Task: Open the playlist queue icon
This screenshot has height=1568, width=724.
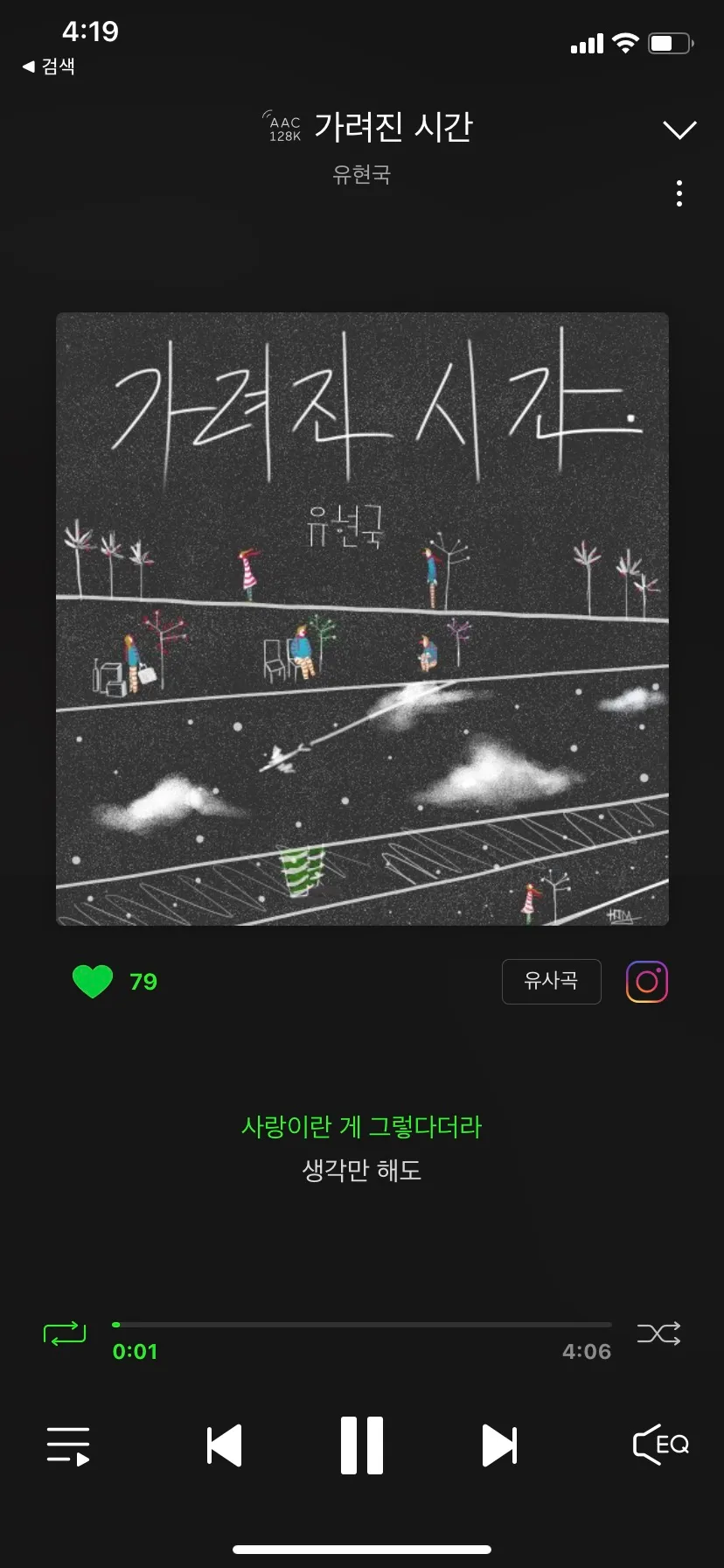Action: pos(68,1444)
